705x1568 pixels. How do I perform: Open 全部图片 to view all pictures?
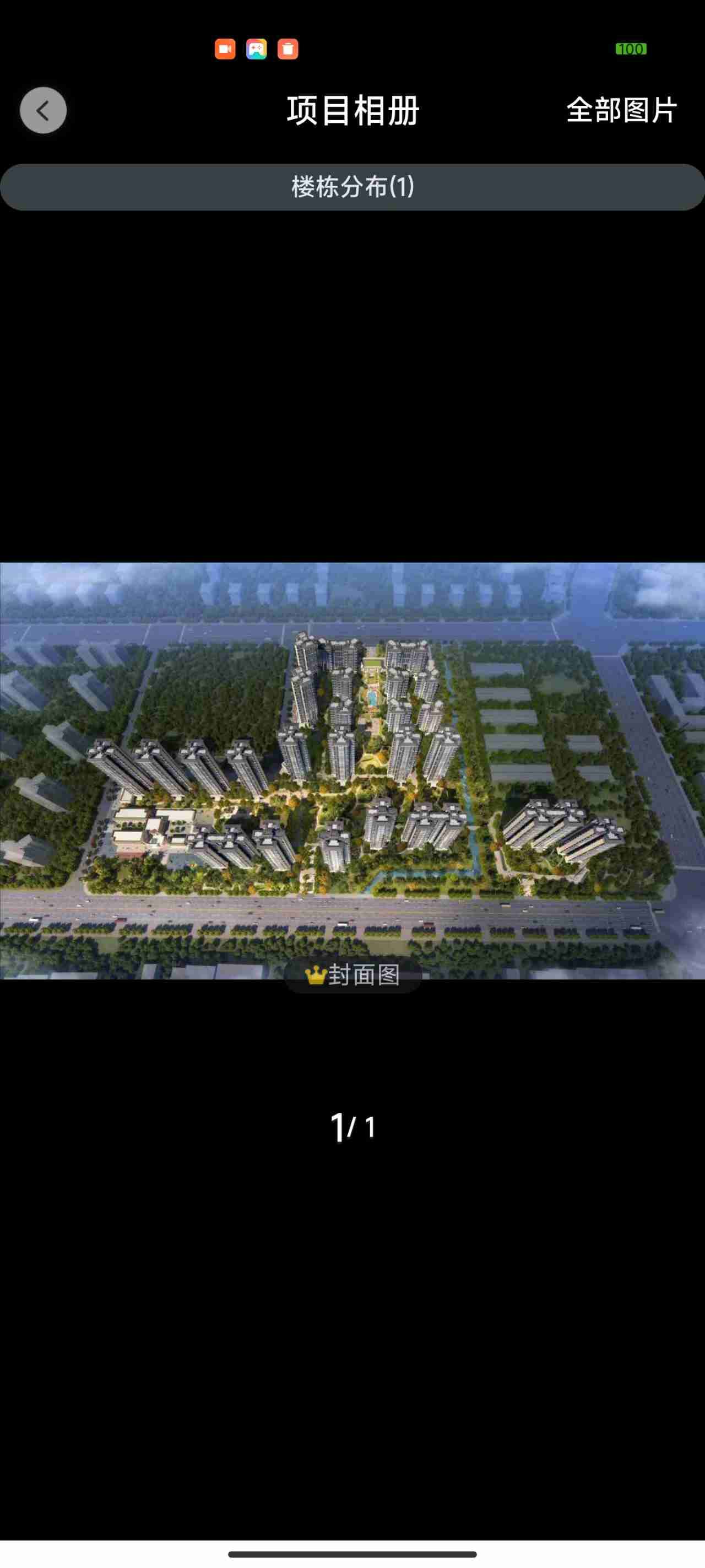click(x=621, y=110)
